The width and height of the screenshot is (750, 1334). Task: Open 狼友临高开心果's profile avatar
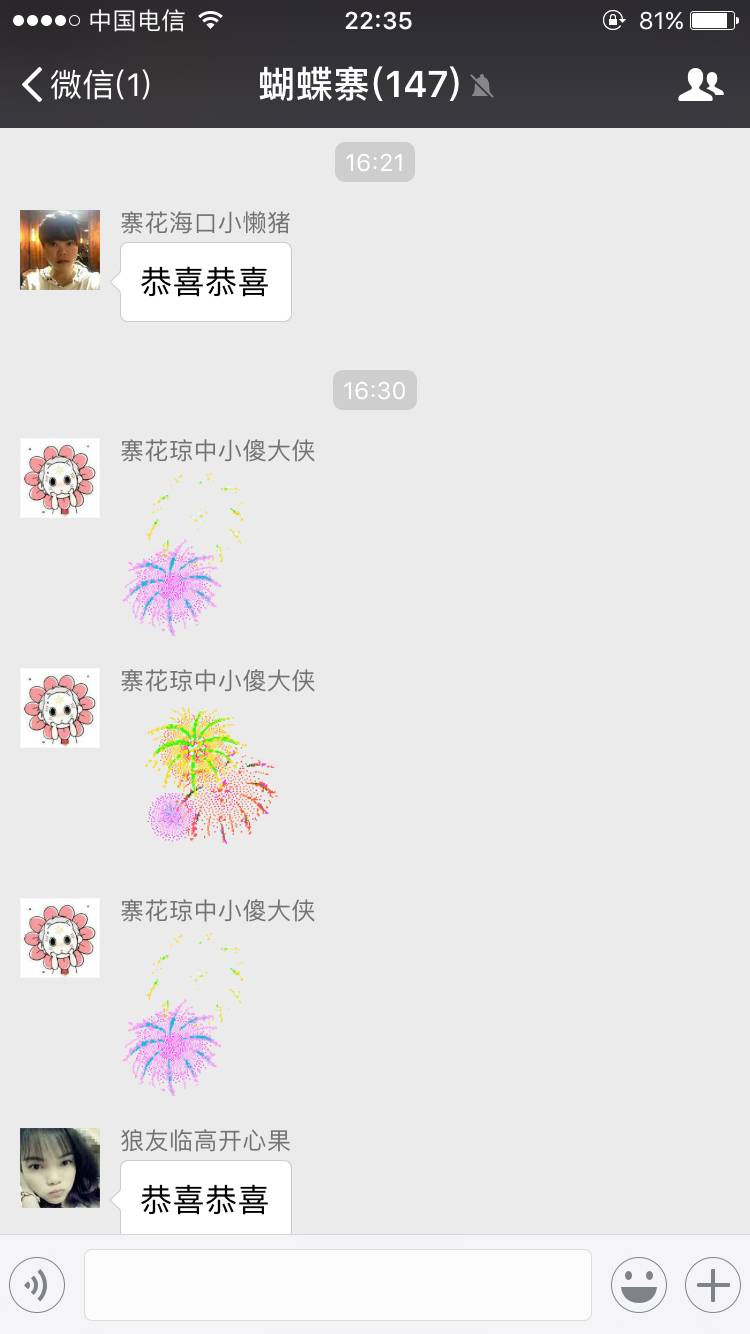tap(60, 1168)
